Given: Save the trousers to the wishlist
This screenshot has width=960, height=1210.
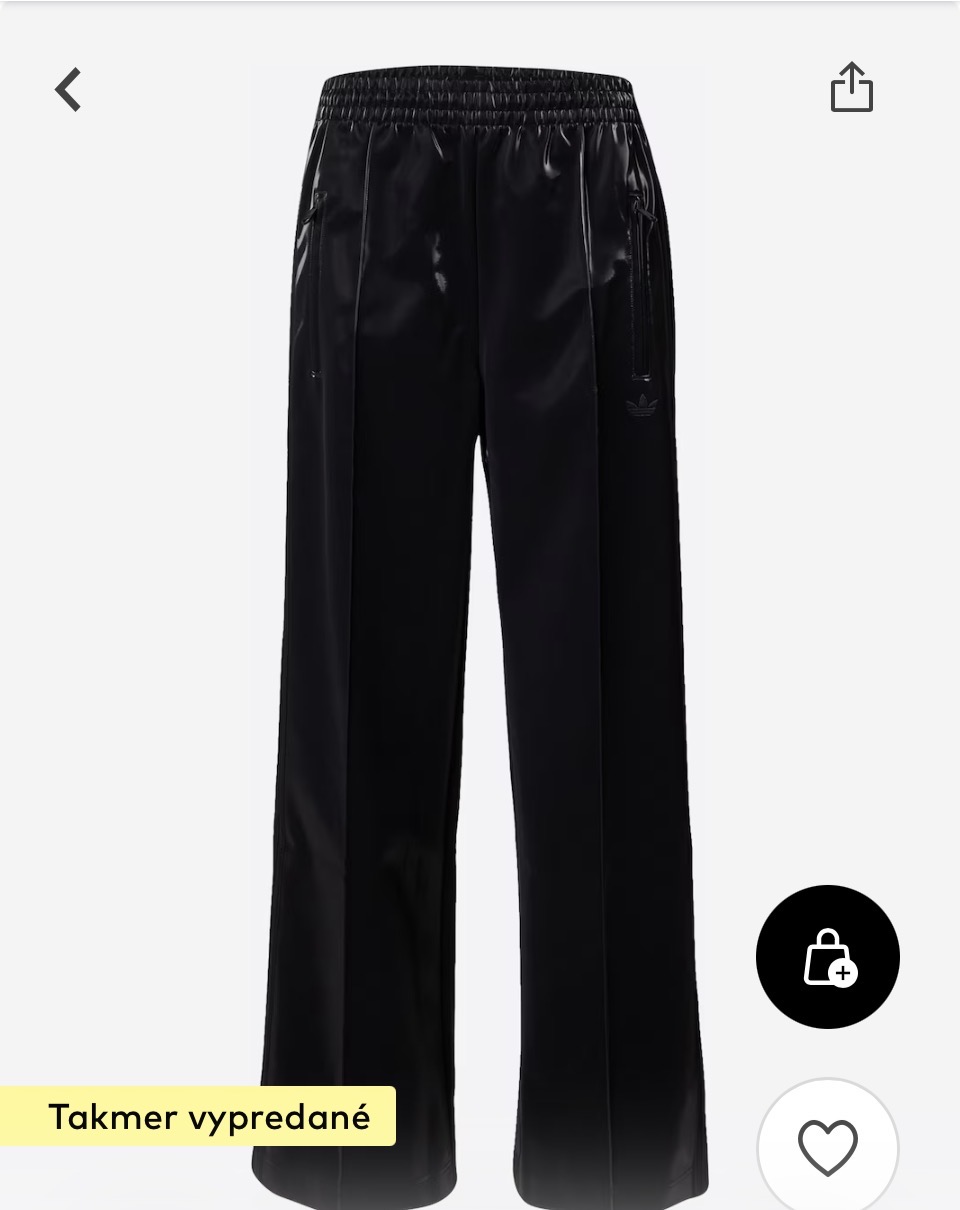Looking at the screenshot, I should pyautogui.click(x=827, y=1147).
